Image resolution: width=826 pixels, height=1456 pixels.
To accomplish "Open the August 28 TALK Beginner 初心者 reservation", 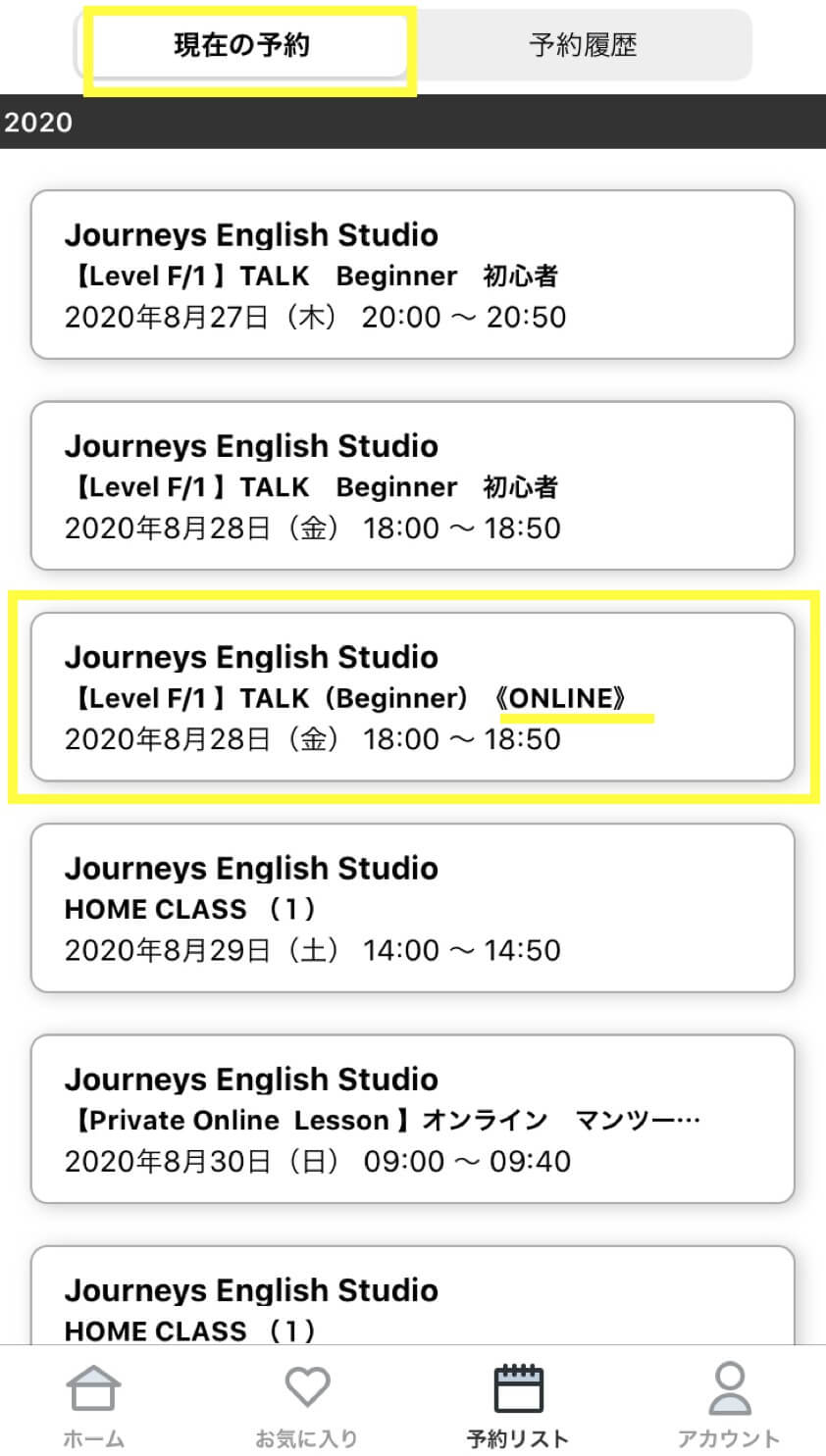I will point(413,485).
